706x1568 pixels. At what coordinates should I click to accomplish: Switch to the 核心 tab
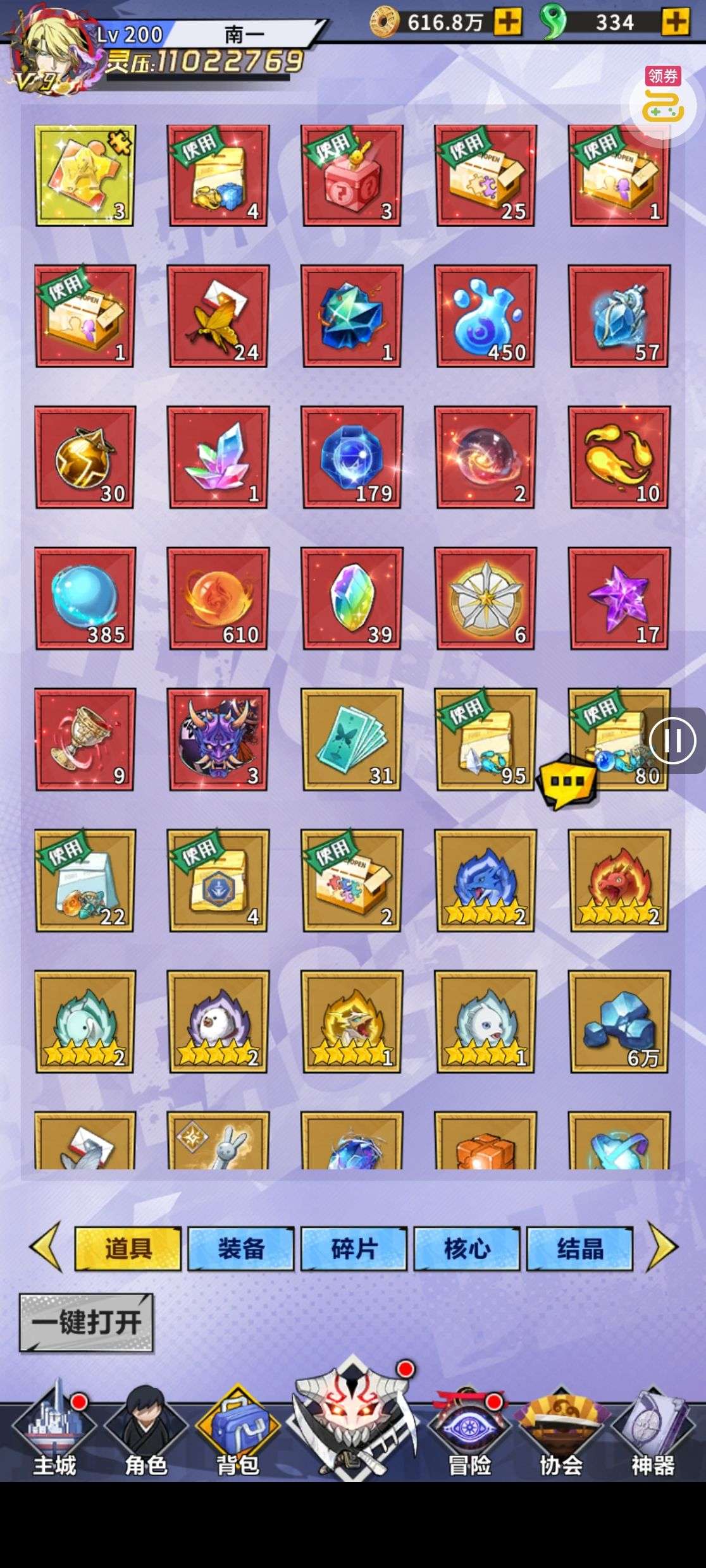pos(467,1248)
